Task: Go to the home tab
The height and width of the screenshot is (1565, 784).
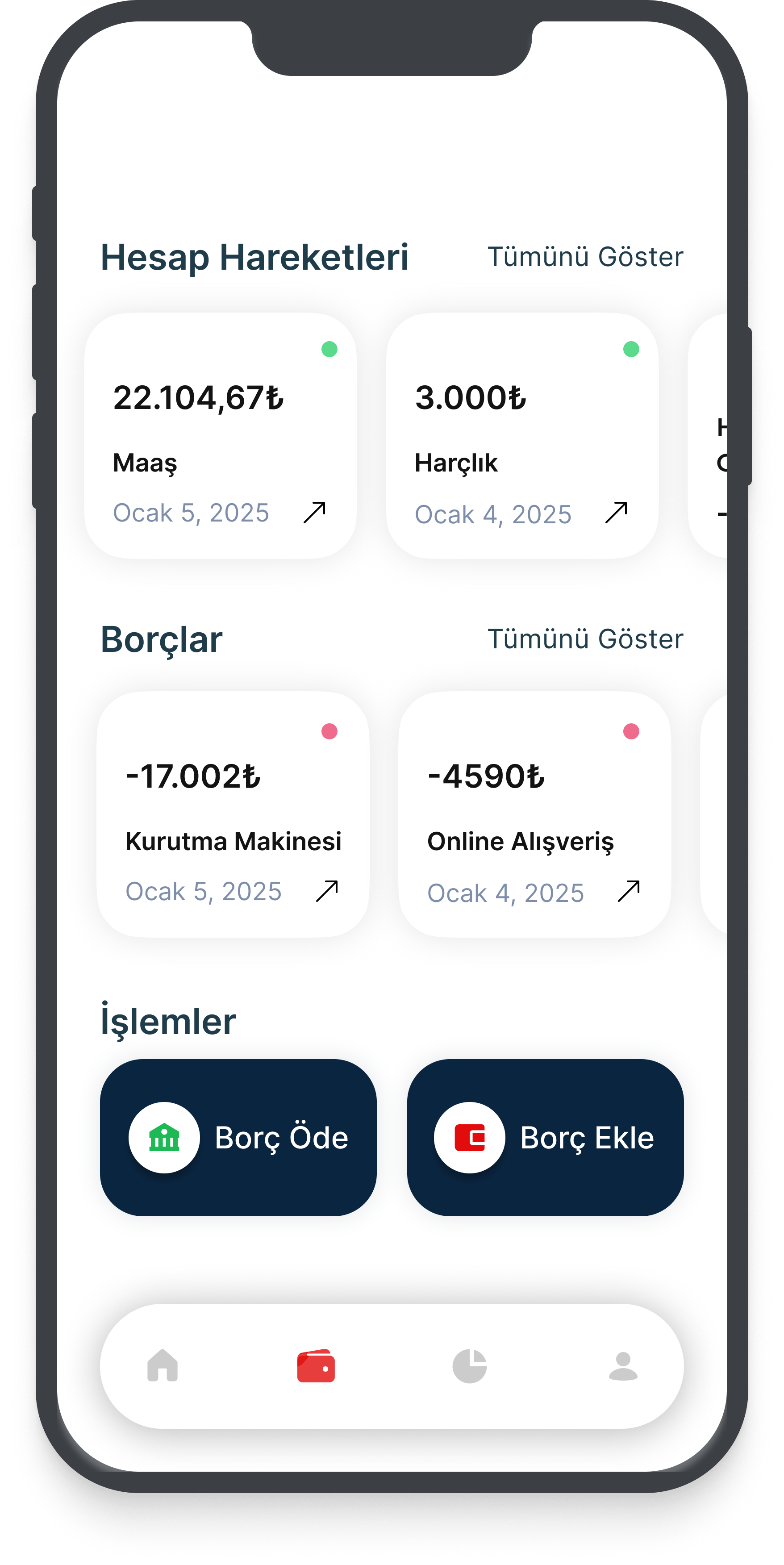Action: [163, 1366]
